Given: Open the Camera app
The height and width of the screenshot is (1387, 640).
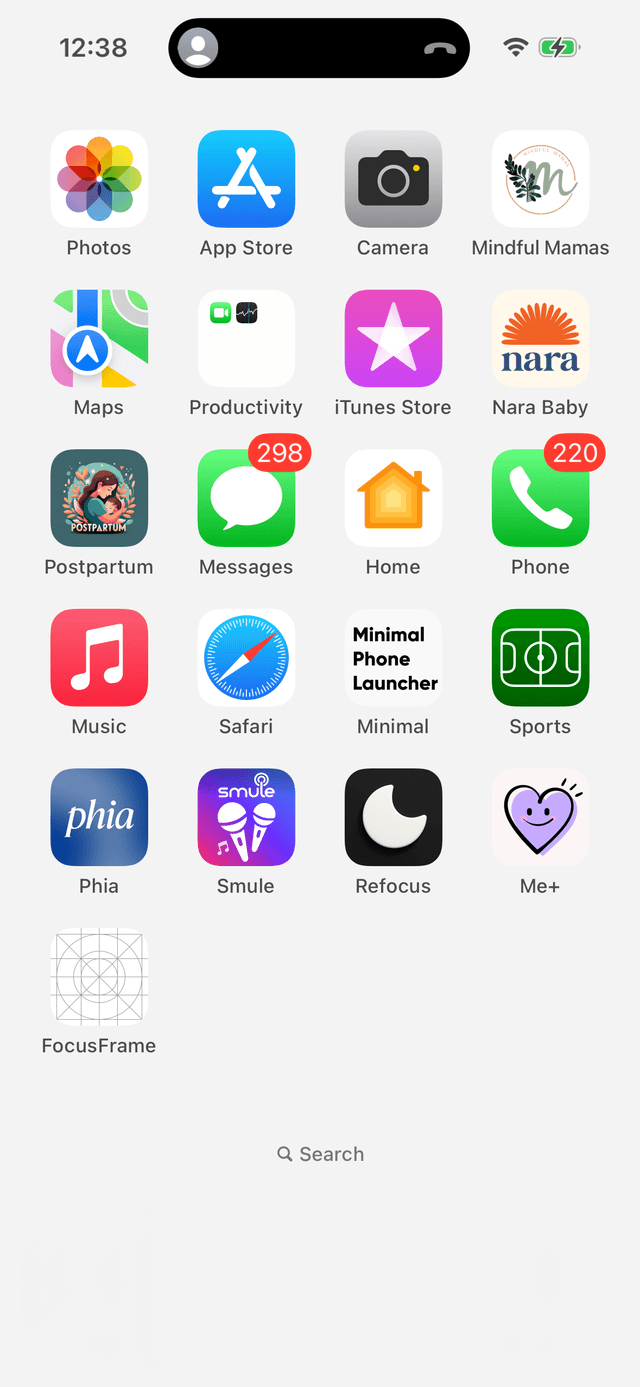Looking at the screenshot, I should point(393,179).
